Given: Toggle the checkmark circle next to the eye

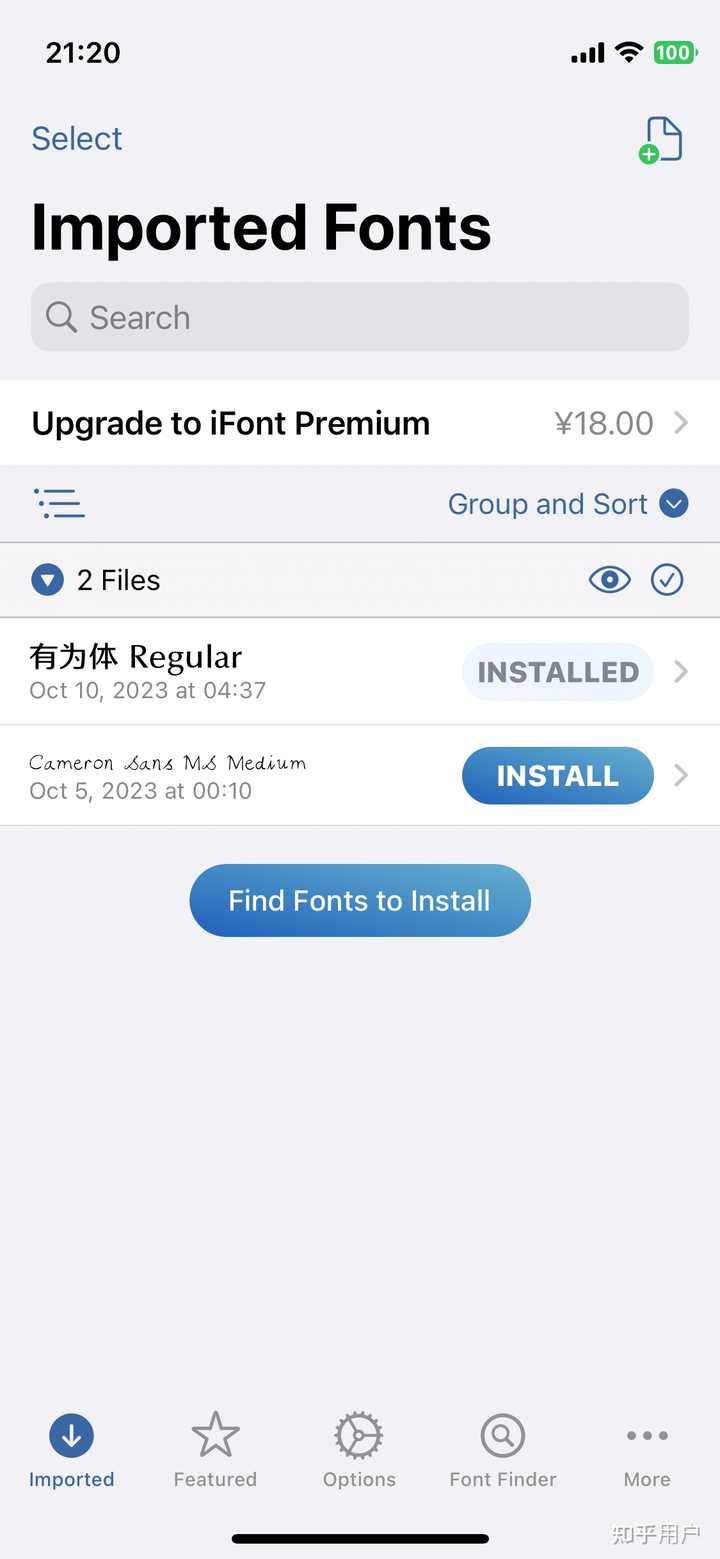Looking at the screenshot, I should coord(667,580).
